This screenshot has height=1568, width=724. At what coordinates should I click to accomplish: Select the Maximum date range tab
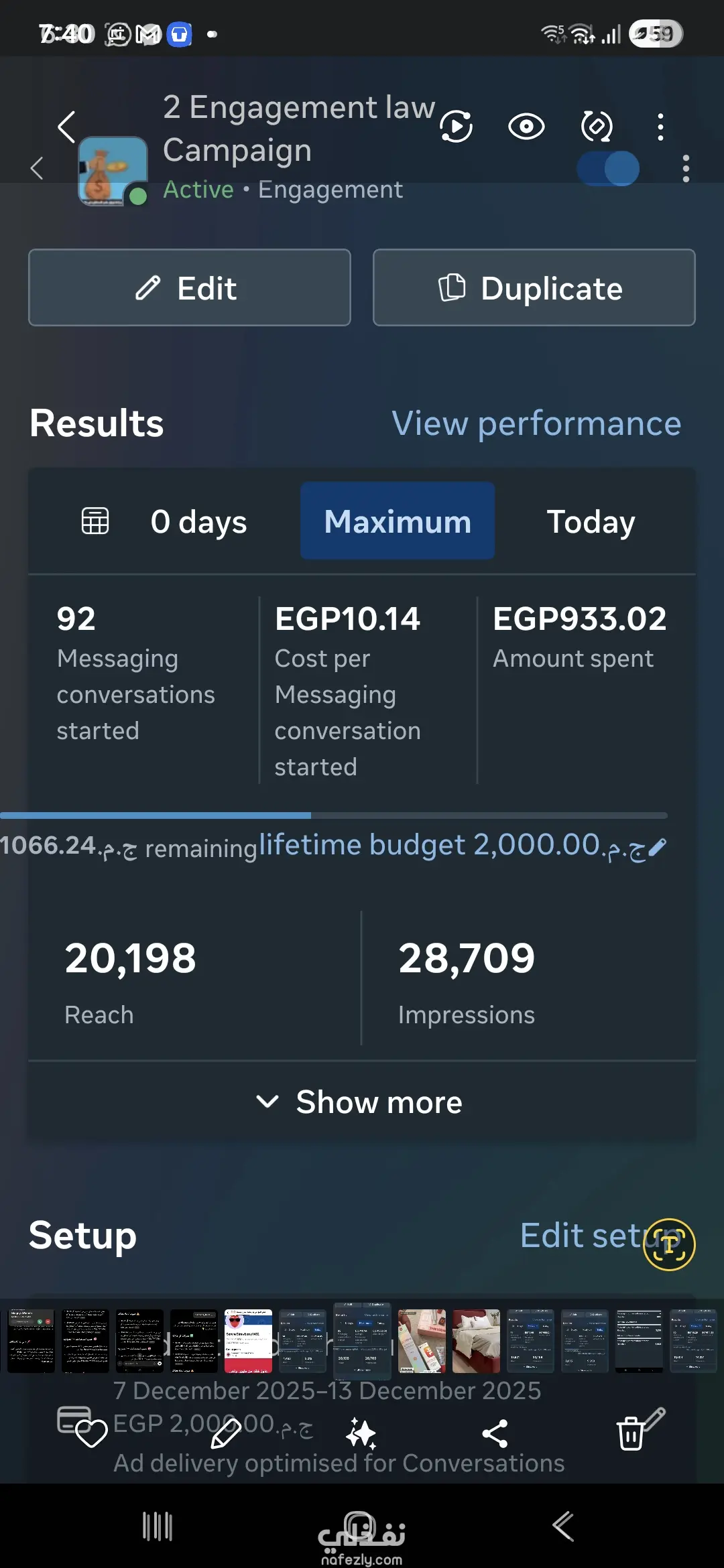(x=398, y=521)
